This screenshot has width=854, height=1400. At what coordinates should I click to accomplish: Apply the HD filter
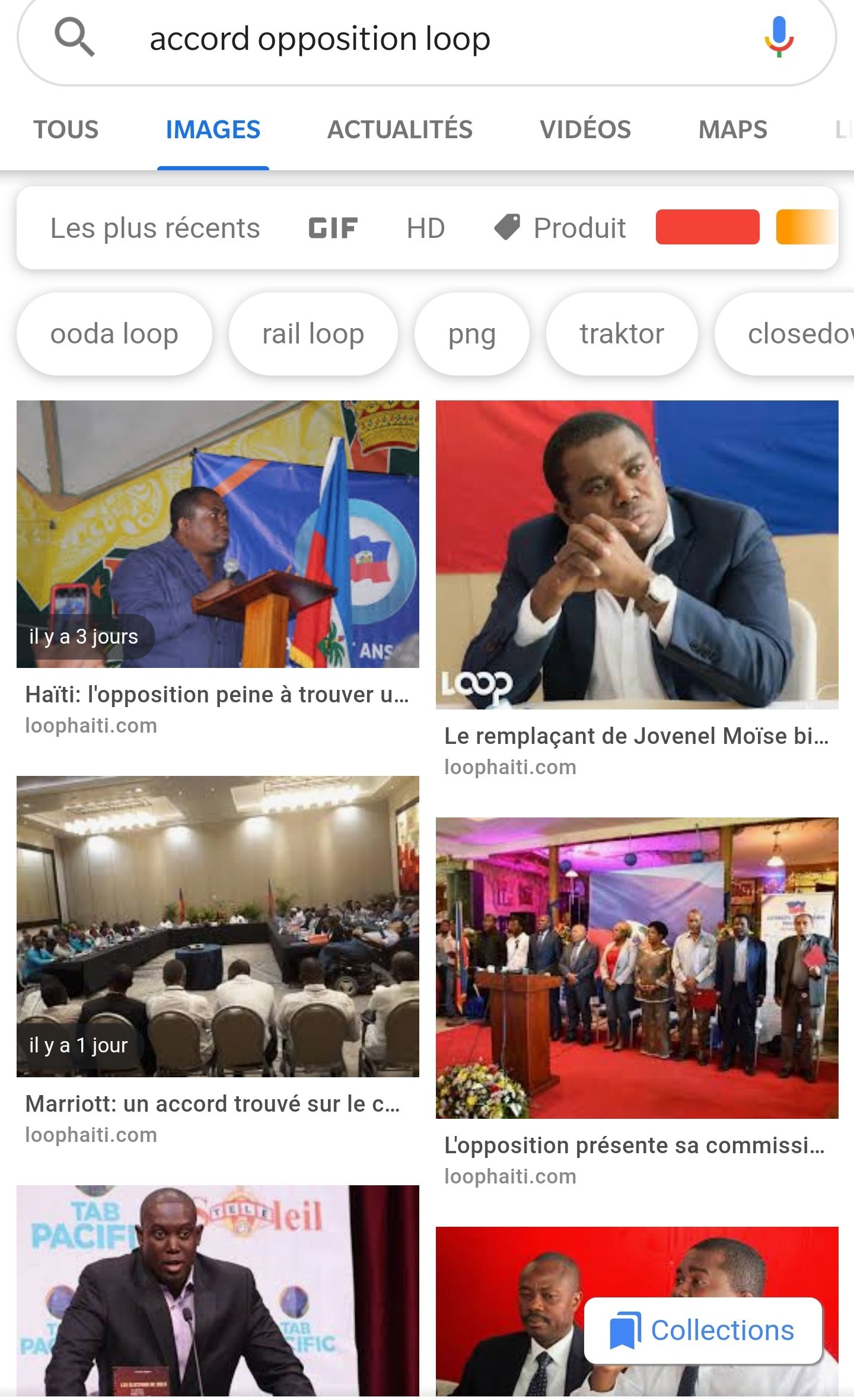425,228
